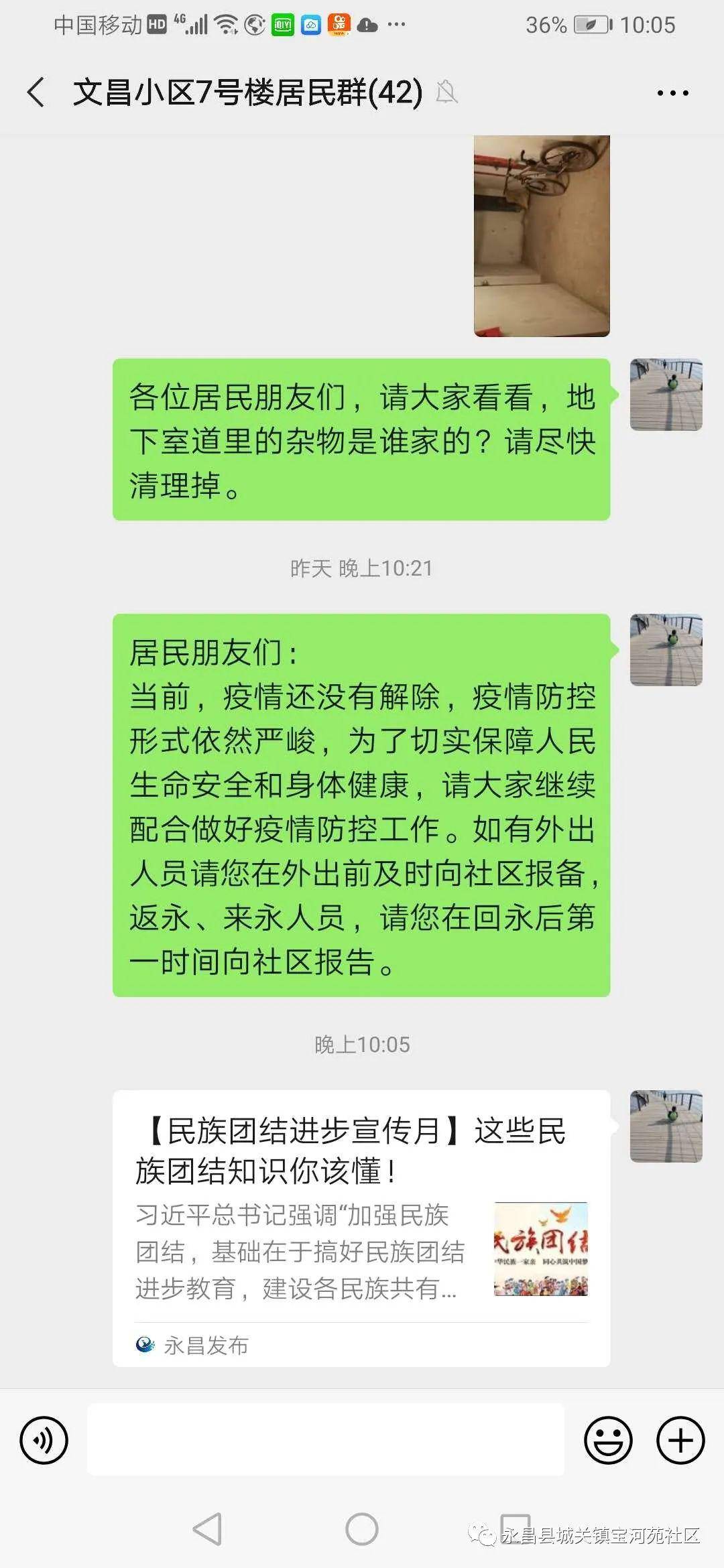
Task: Tap the system back triangle button
Action: coord(207,1530)
